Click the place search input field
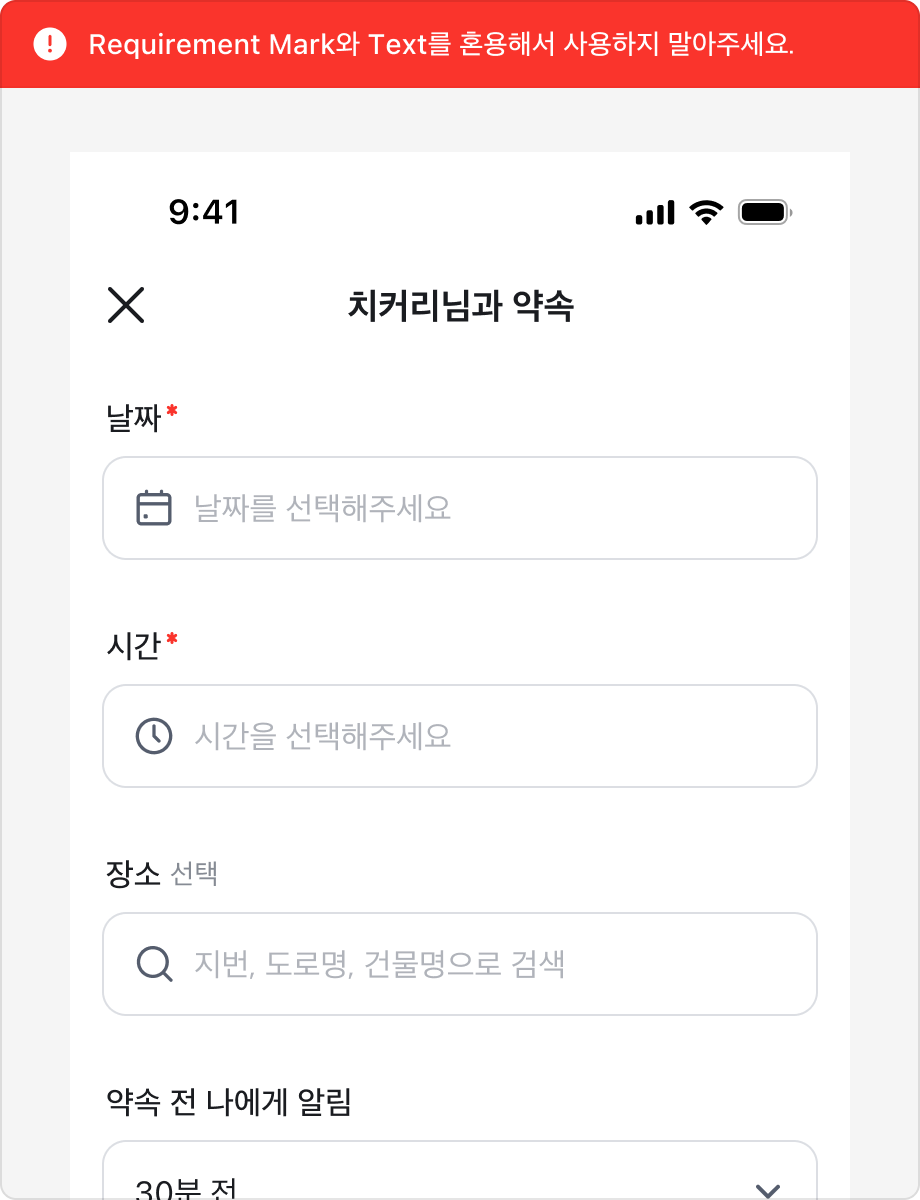This screenshot has width=920, height=1200. [460, 964]
